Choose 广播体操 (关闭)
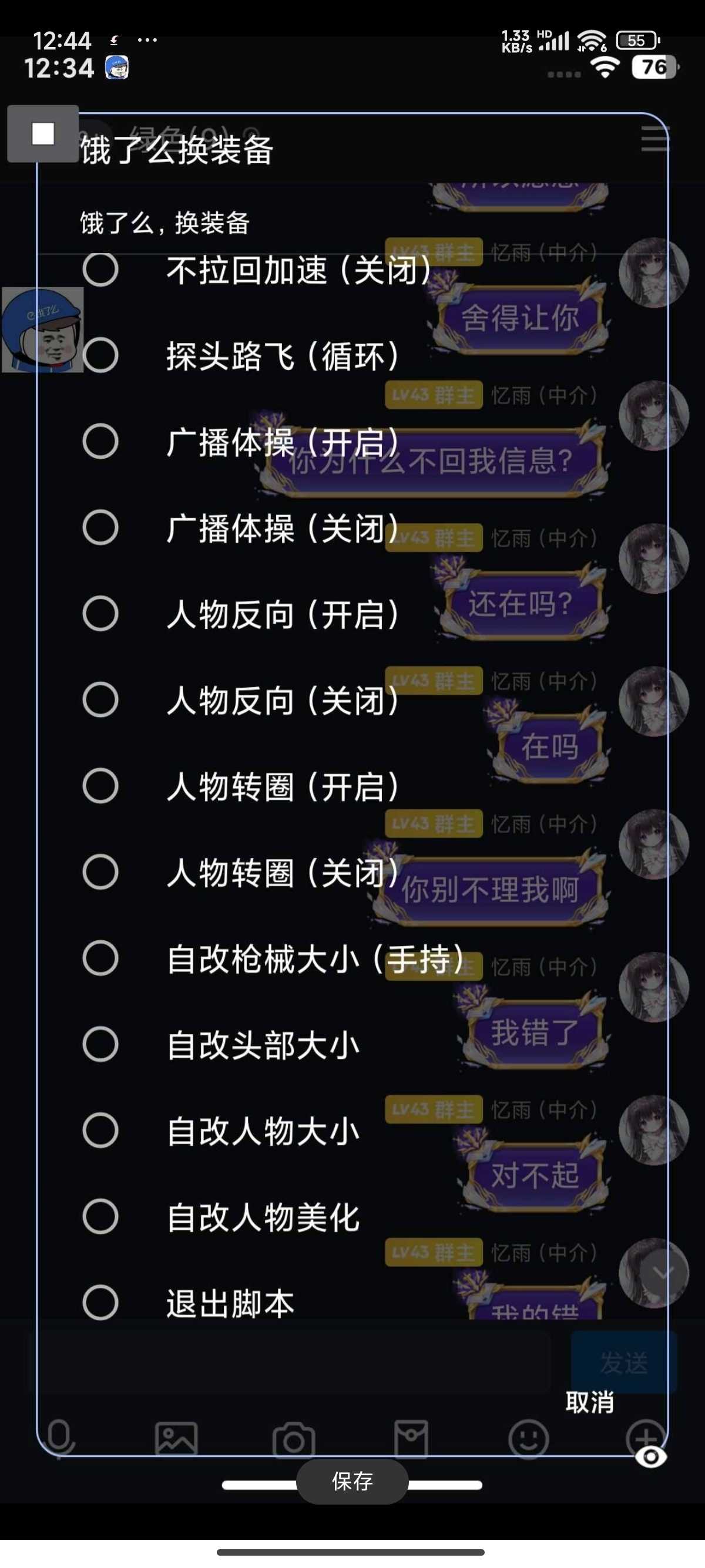 point(100,527)
